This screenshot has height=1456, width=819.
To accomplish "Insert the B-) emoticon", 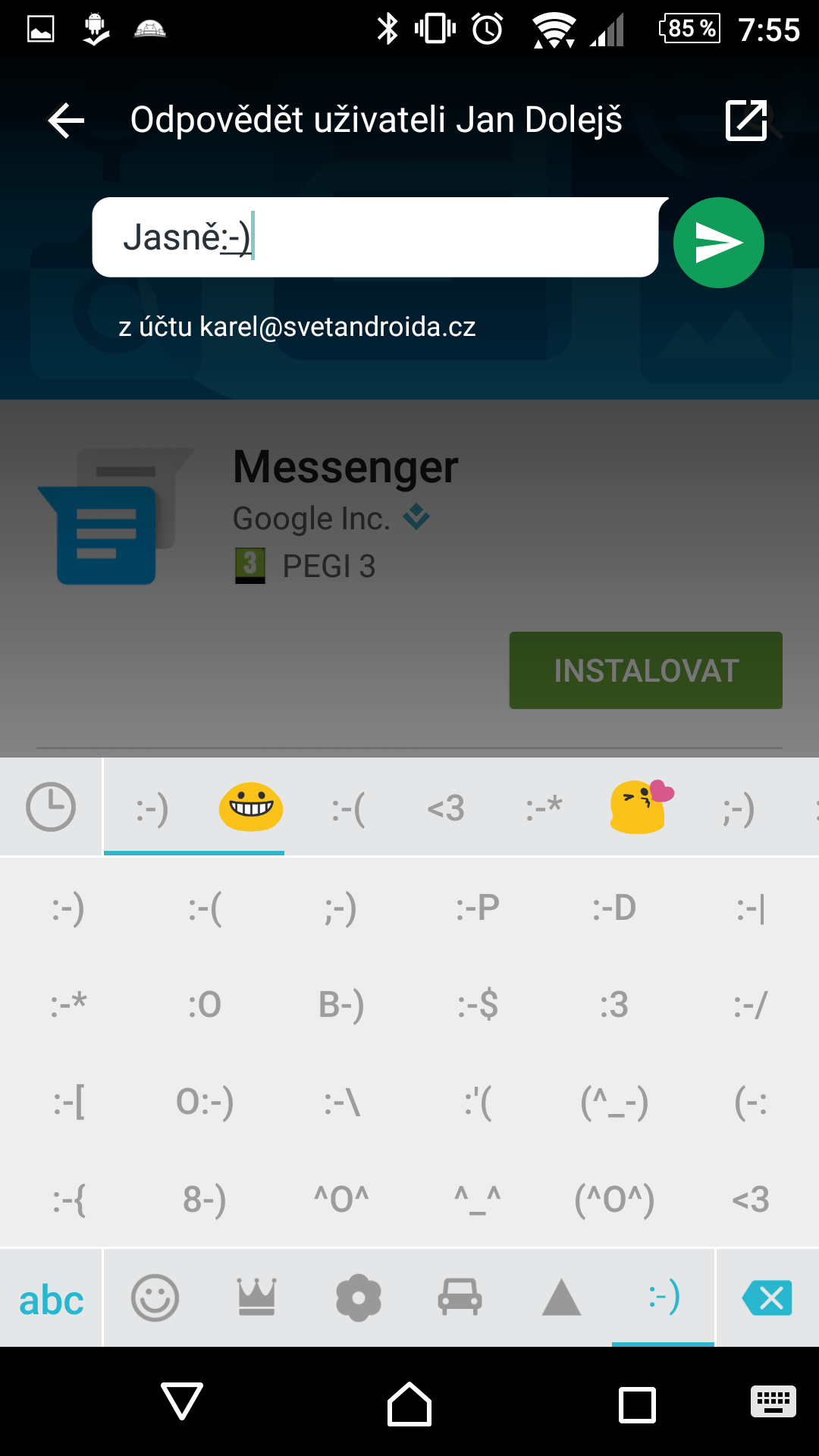I will tap(341, 1005).
